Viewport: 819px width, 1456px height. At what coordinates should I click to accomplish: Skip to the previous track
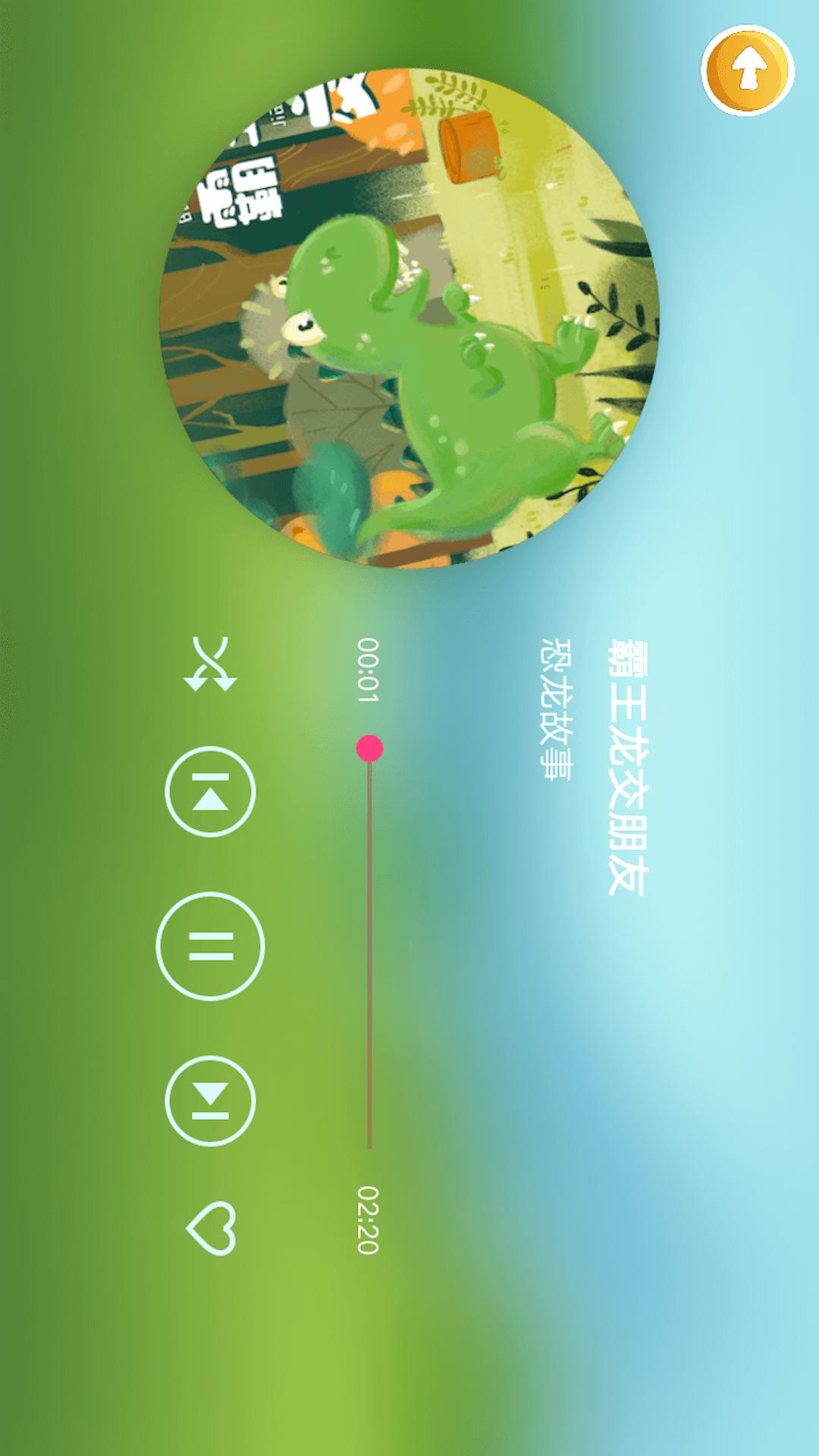pos(210,792)
